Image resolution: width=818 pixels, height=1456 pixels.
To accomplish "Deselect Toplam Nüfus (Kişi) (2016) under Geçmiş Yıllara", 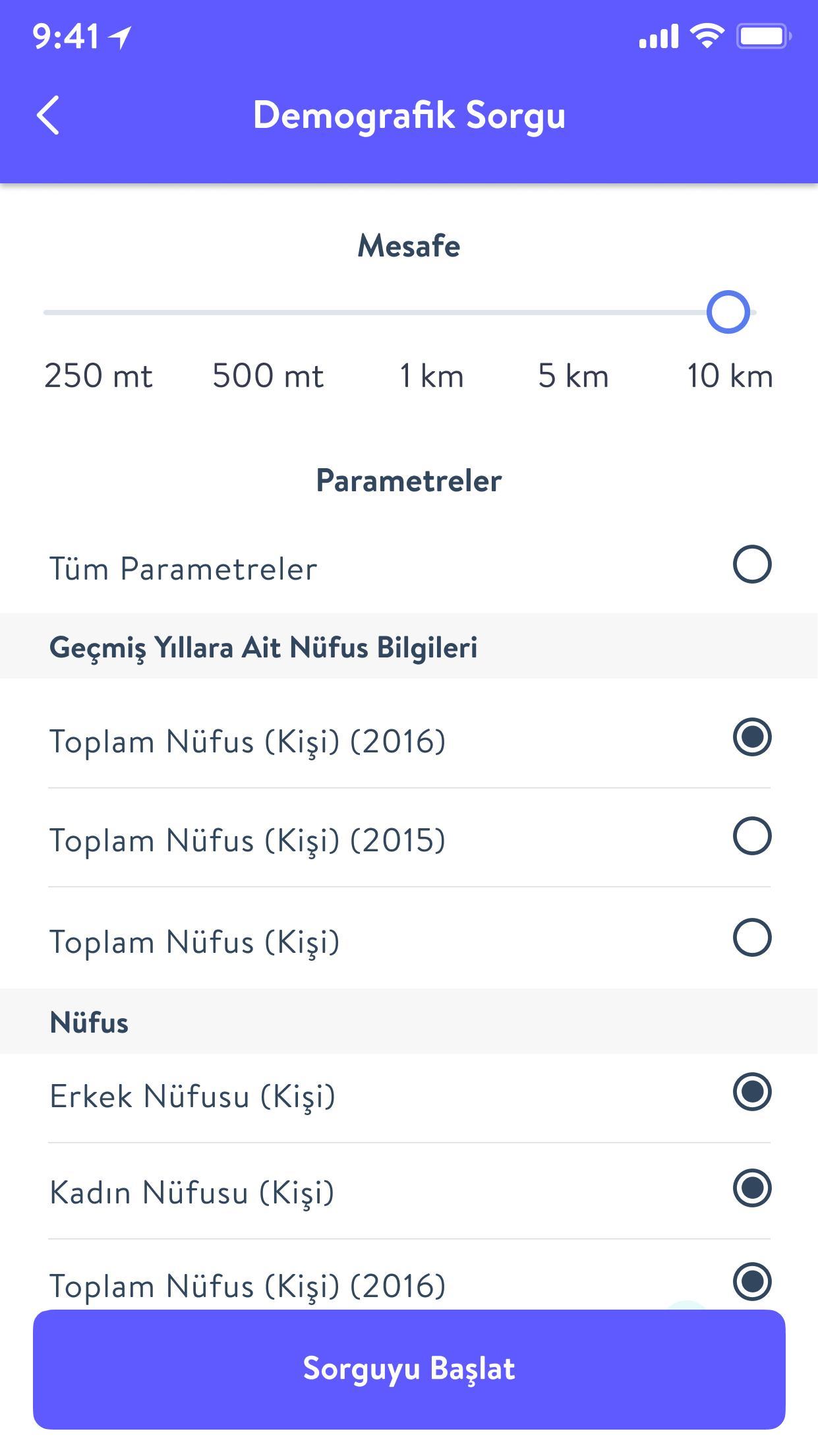I will (x=752, y=737).
